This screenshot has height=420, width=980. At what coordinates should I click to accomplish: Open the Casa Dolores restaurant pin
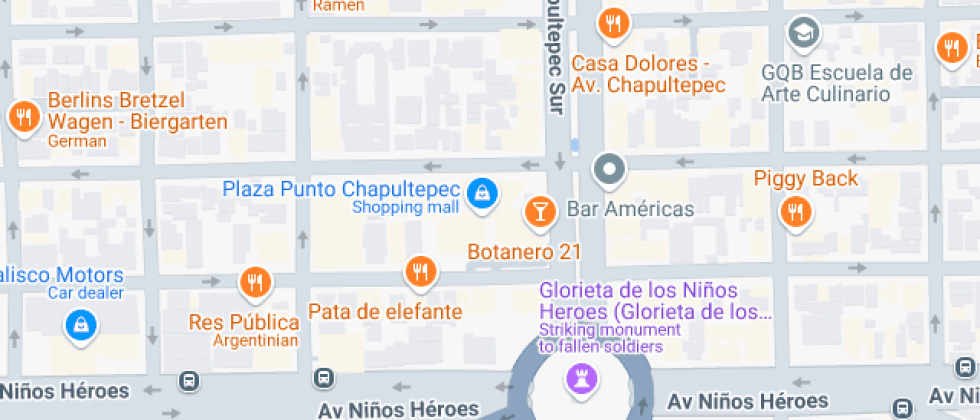coord(612,21)
